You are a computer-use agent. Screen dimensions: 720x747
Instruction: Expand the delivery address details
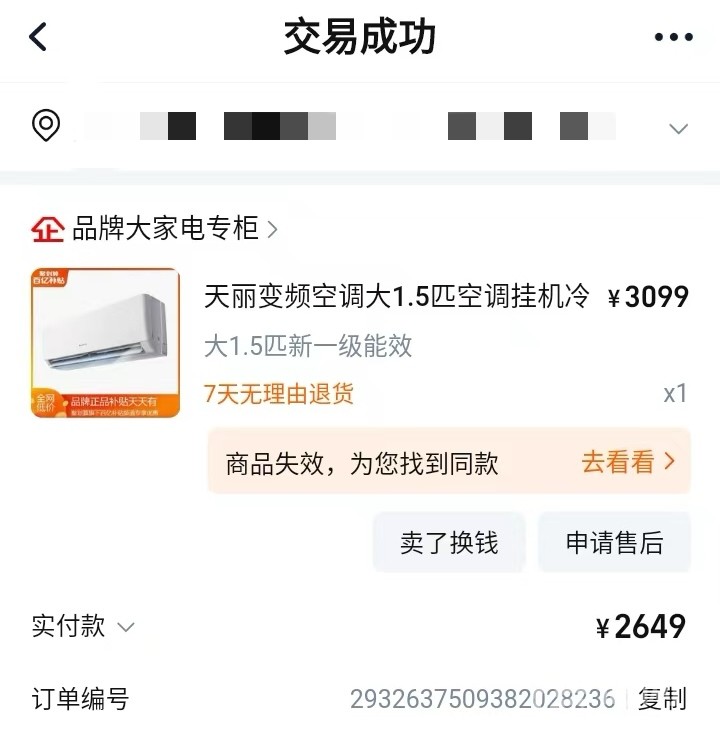679,129
